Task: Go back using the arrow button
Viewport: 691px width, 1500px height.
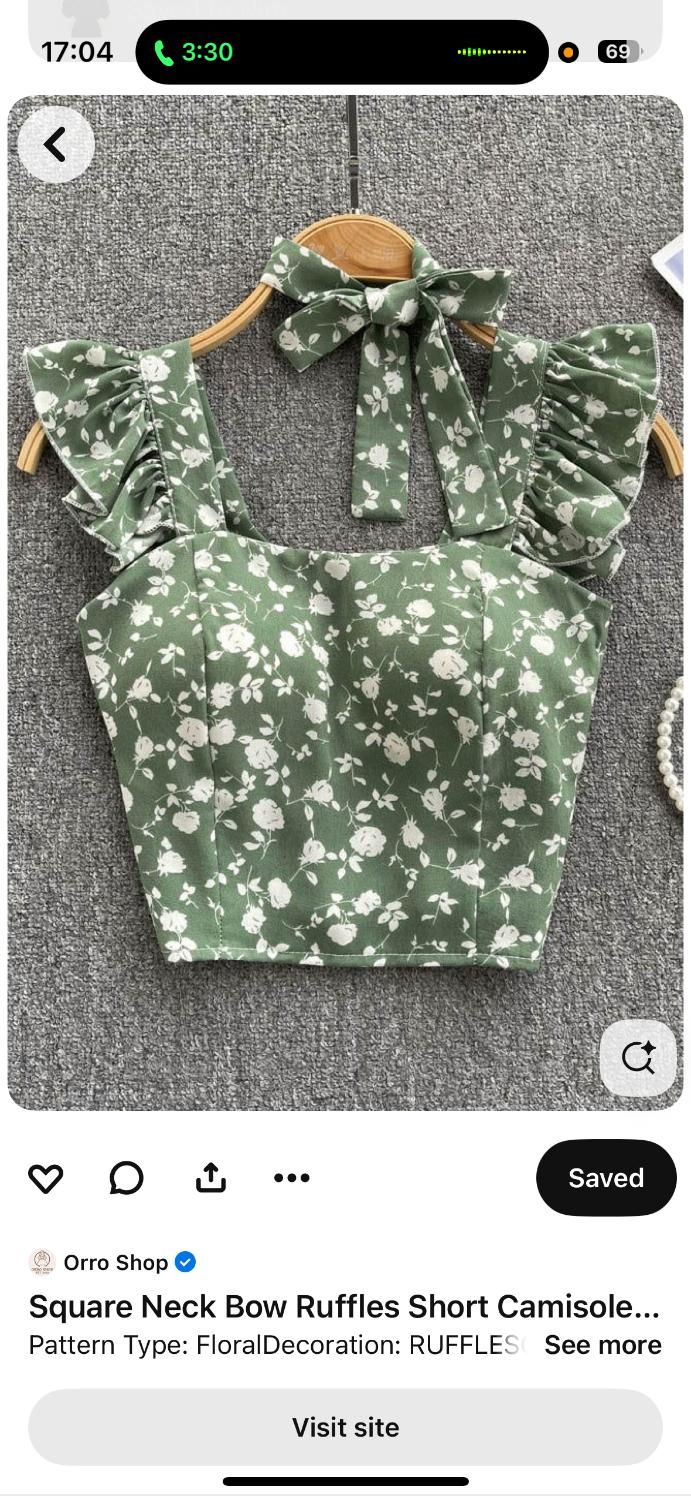Action: click(55, 145)
